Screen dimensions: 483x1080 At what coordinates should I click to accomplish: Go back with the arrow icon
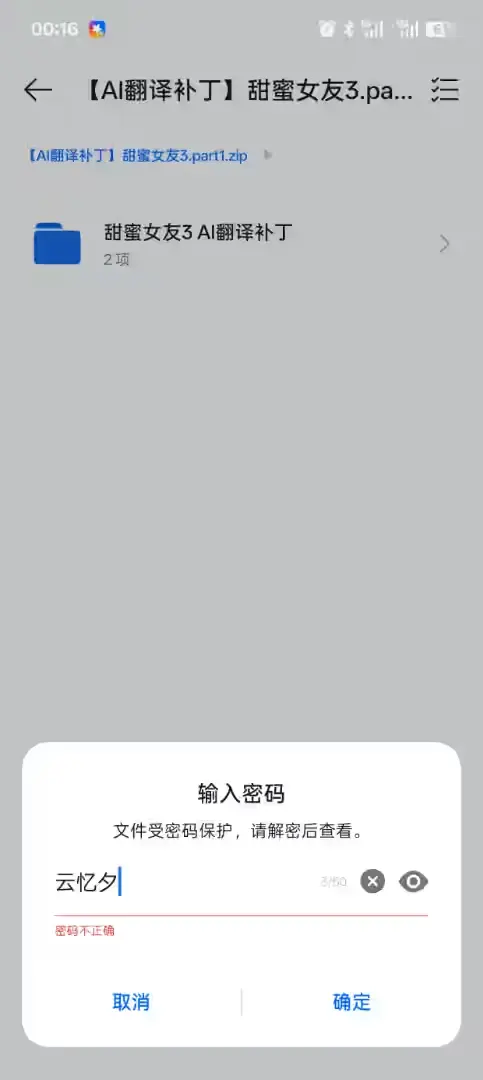(38, 90)
